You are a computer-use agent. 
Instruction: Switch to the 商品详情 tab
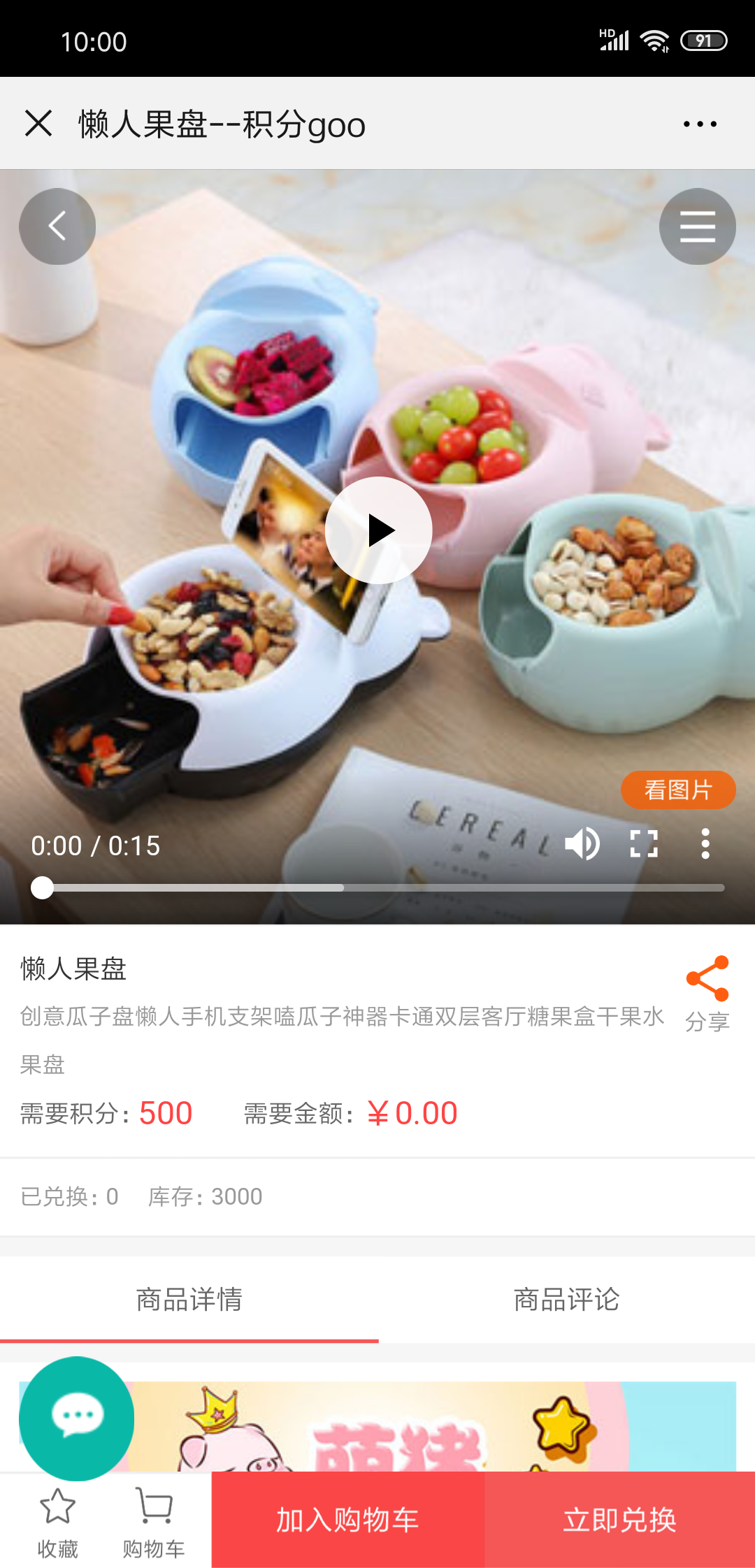pos(189,1300)
